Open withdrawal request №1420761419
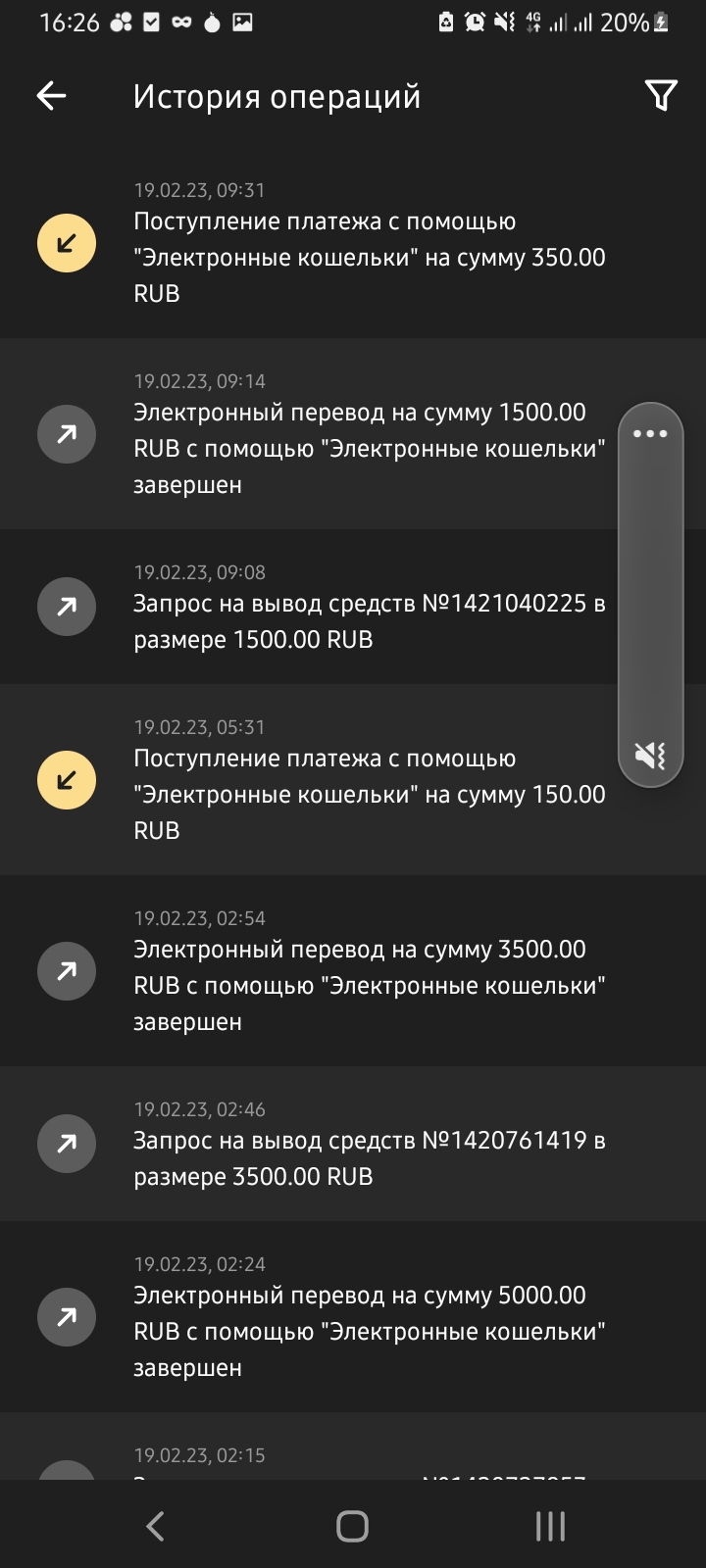 point(353,1144)
